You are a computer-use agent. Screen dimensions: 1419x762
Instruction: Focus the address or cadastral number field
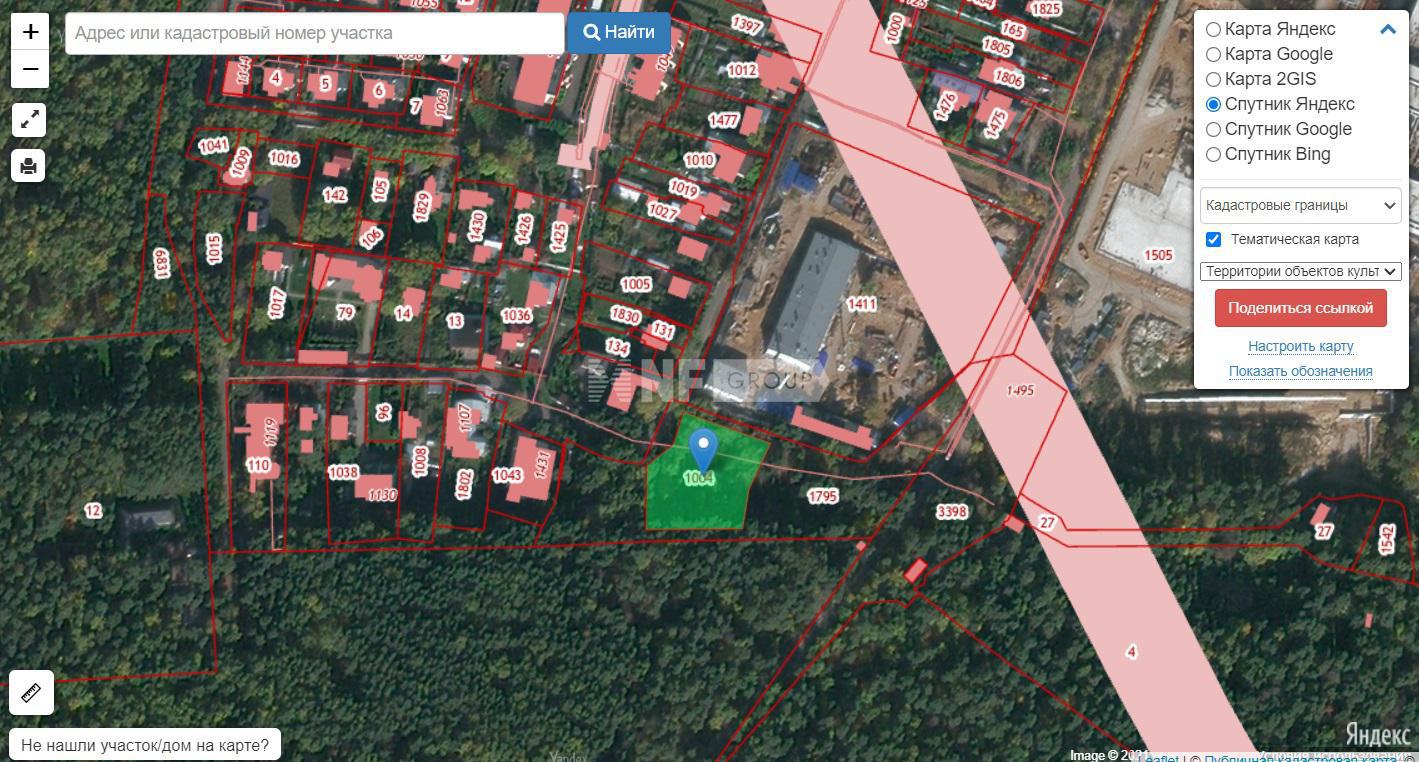[314, 33]
